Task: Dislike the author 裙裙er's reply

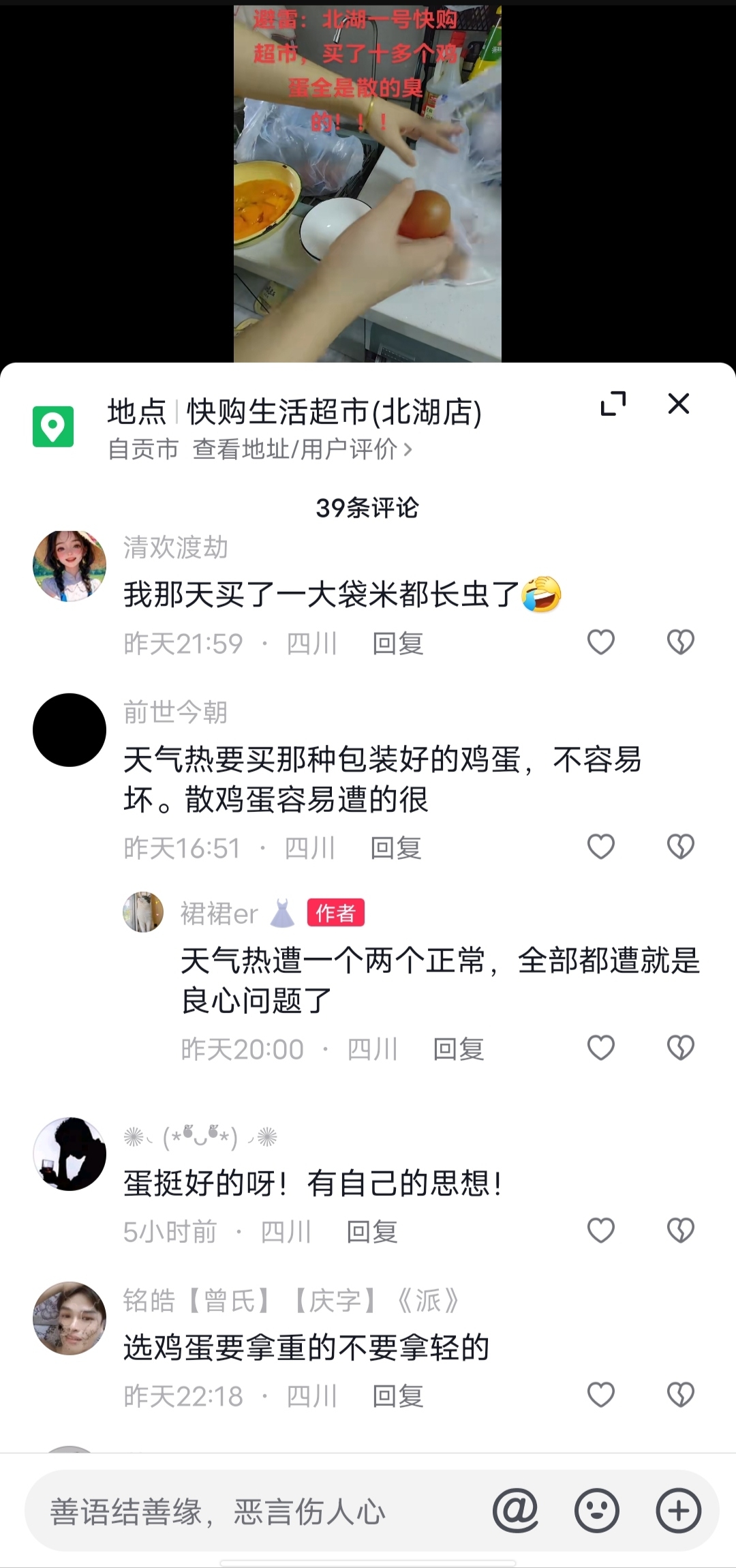Action: coord(680,1048)
